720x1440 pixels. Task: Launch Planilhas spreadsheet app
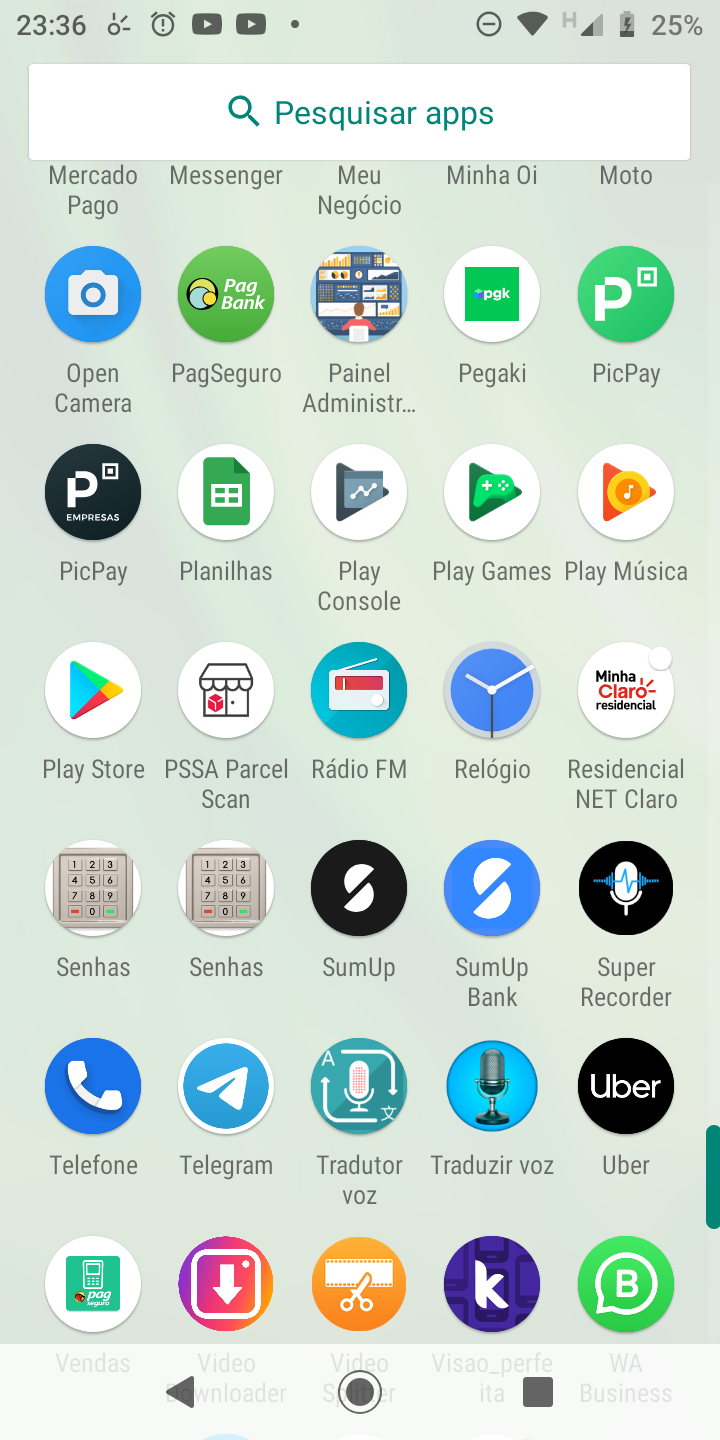[x=226, y=492]
